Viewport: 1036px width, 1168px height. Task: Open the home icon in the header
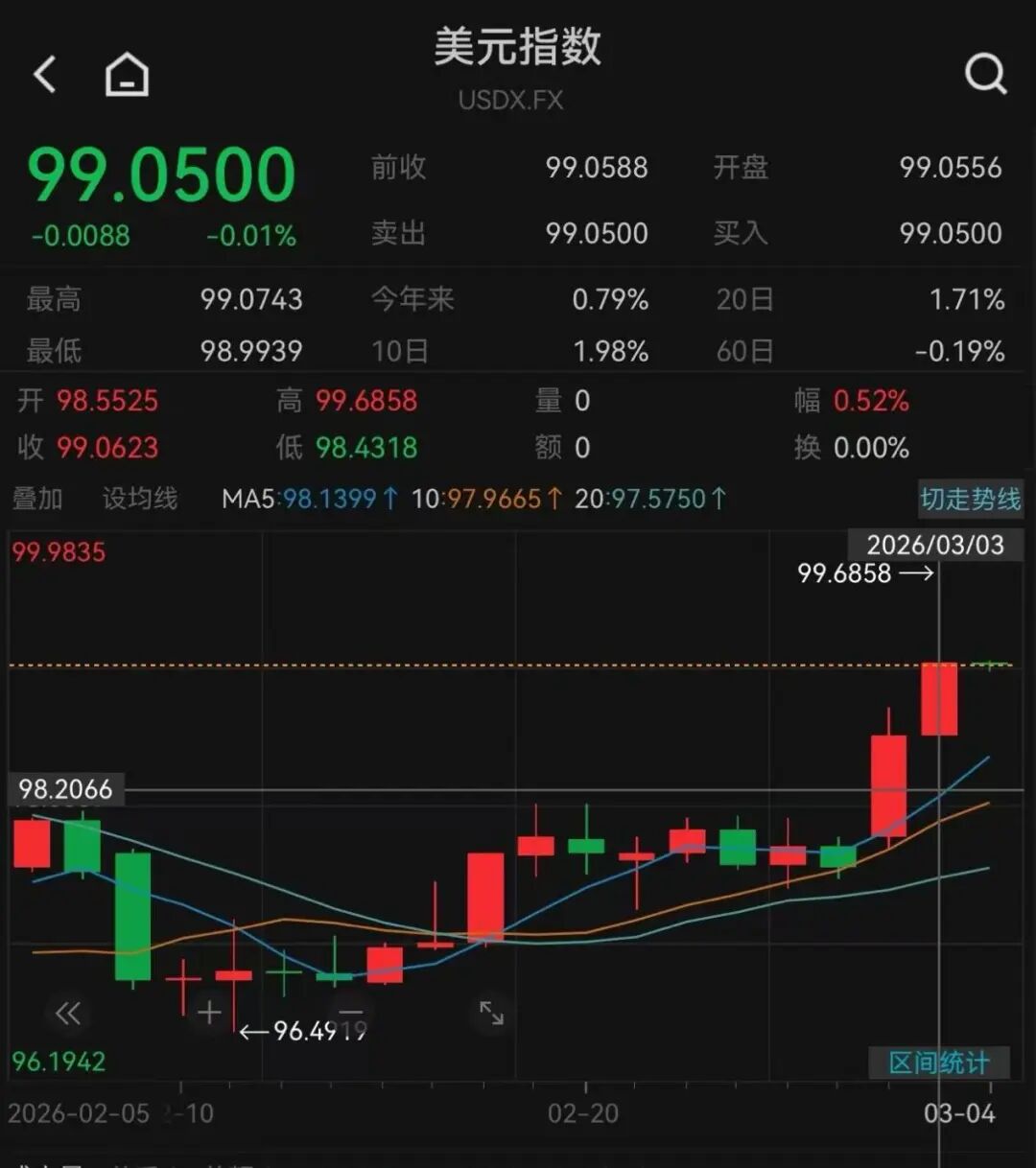(x=127, y=74)
